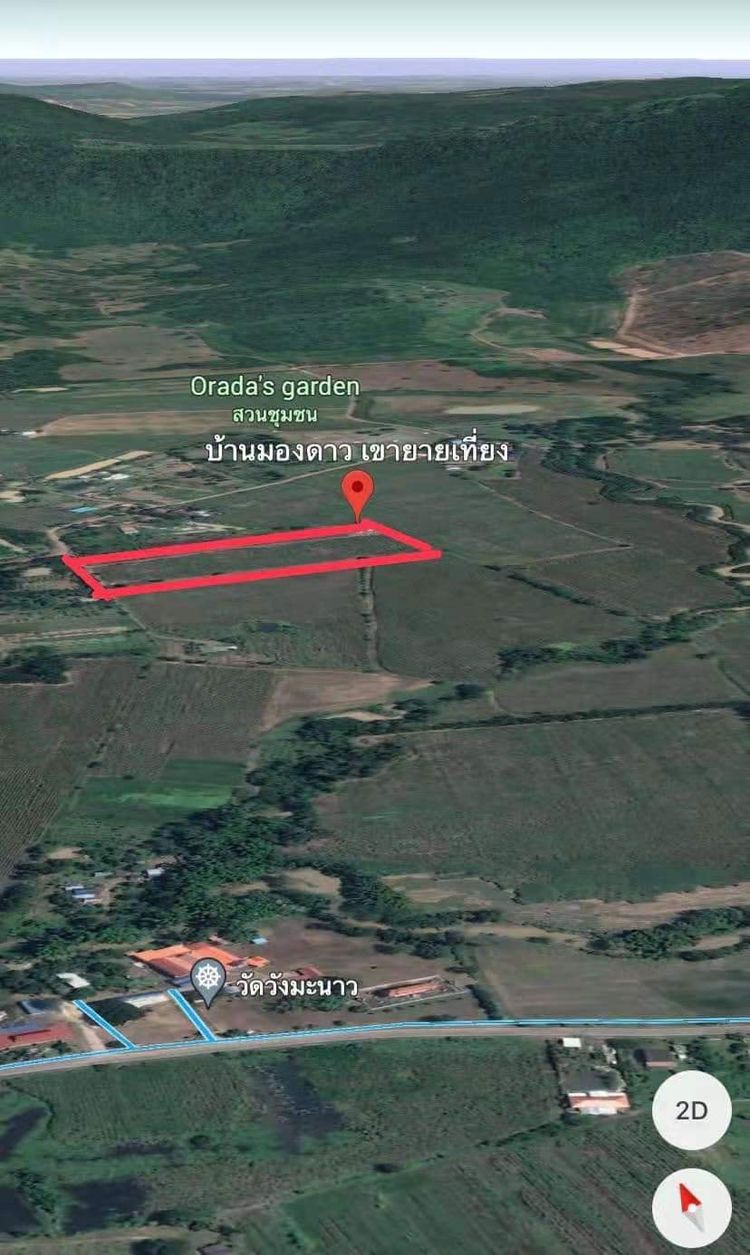750x1255 pixels.
Task: Open the Orada's garden place label
Action: [x=275, y=387]
